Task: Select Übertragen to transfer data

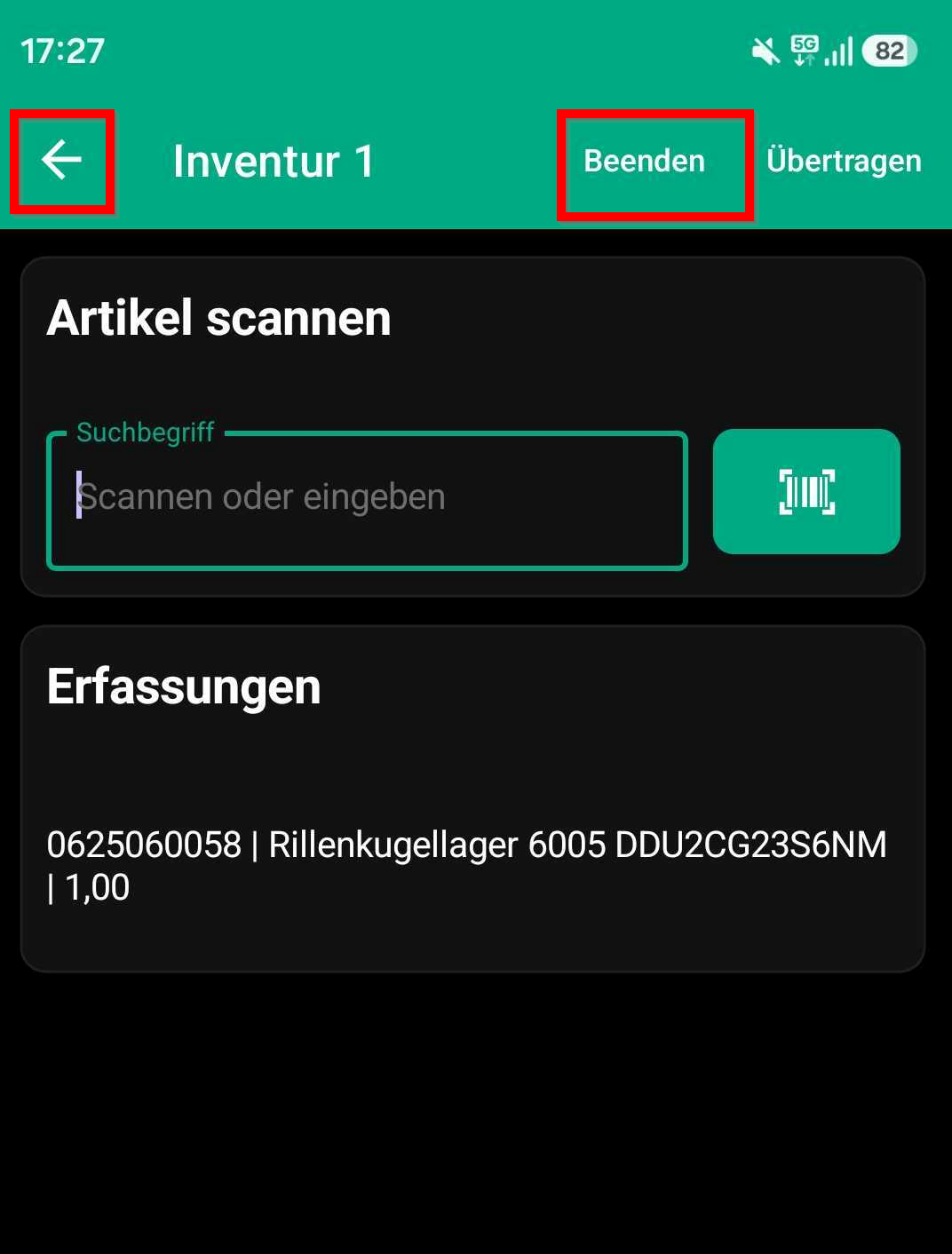Action: pos(844,161)
